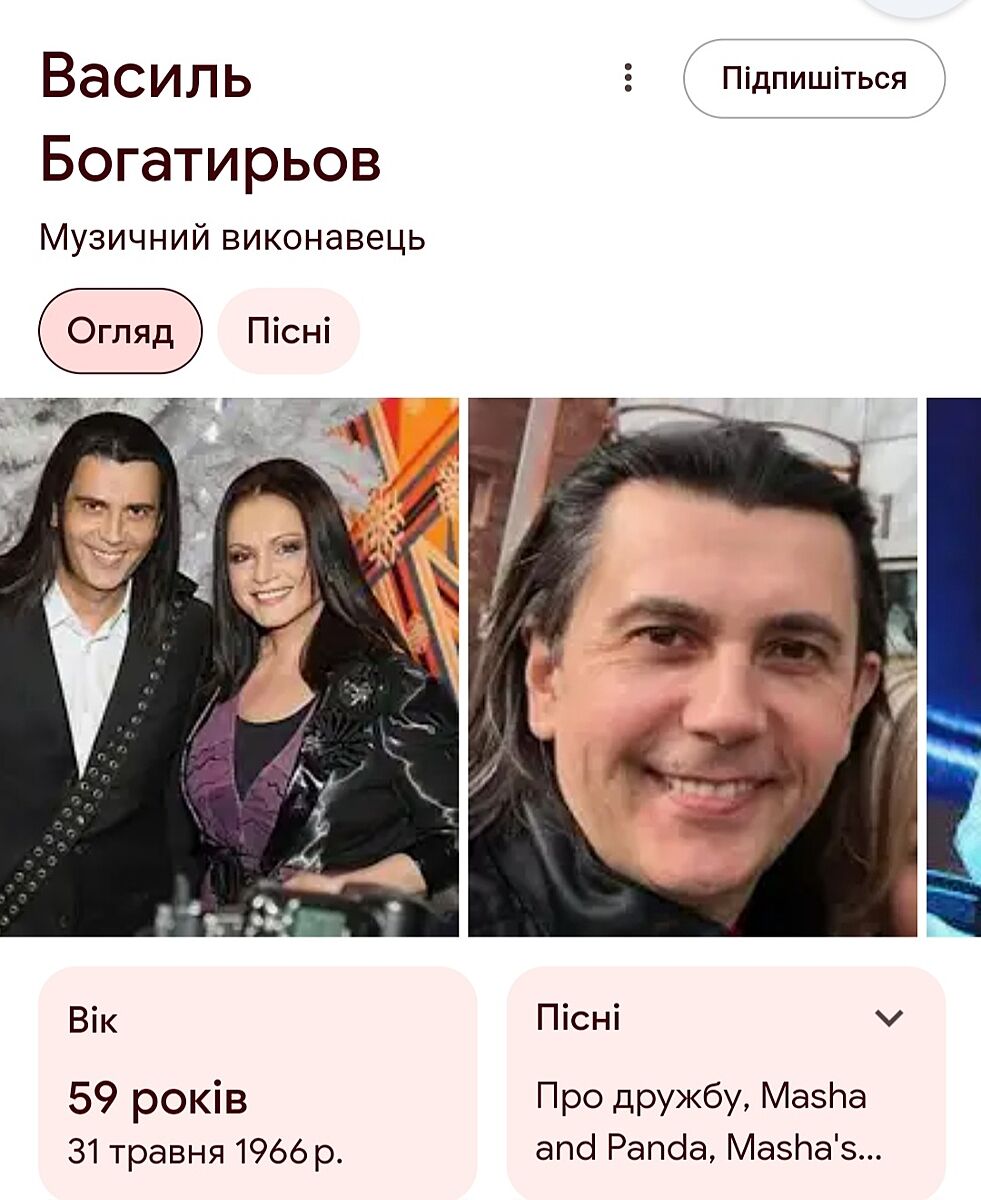Viewport: 981px width, 1200px height.
Task: Open the close-up smiling portrait photo
Action: [692, 667]
